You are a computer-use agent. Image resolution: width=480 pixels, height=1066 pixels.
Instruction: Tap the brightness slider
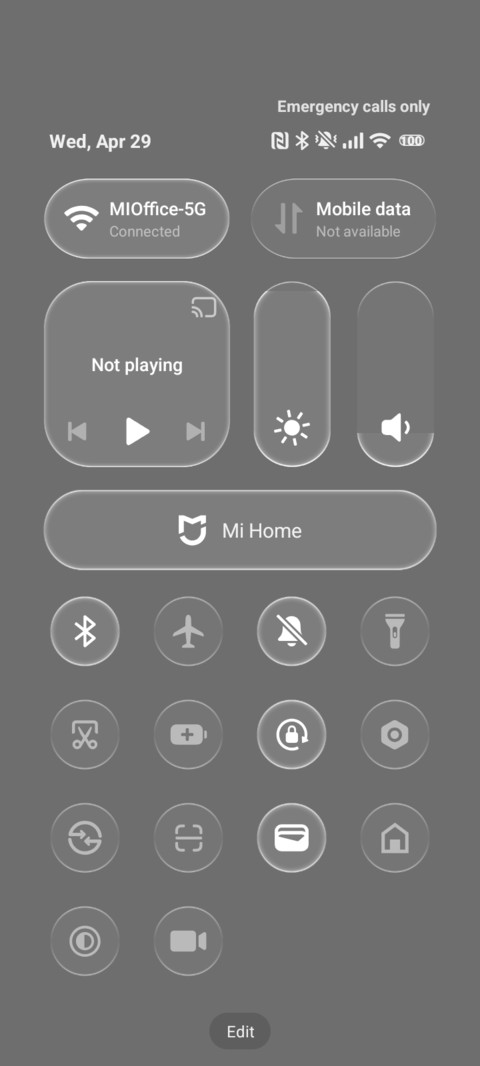(x=292, y=374)
